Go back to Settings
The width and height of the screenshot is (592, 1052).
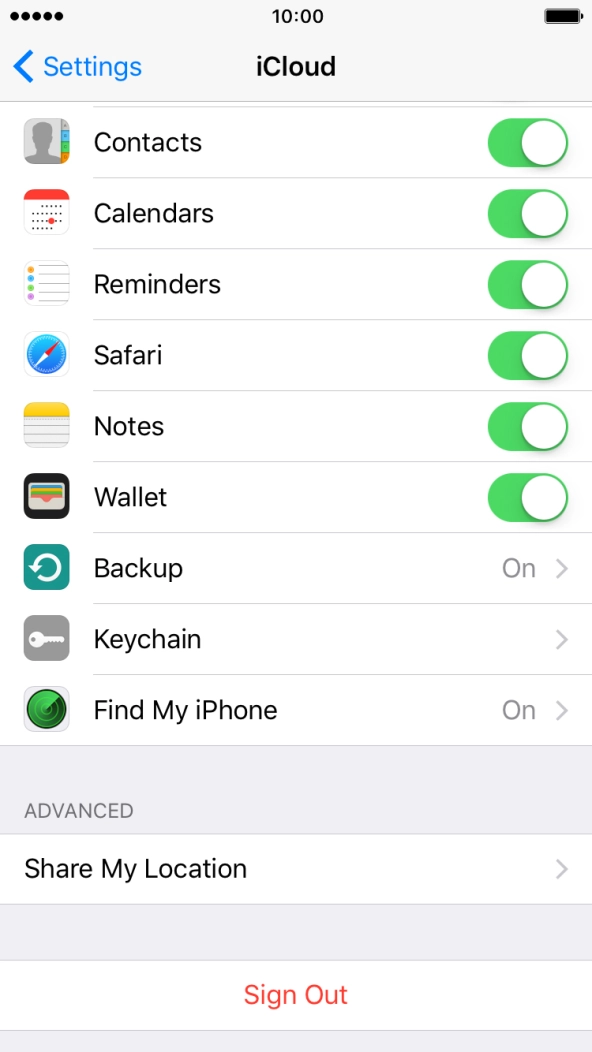[x=77, y=67]
